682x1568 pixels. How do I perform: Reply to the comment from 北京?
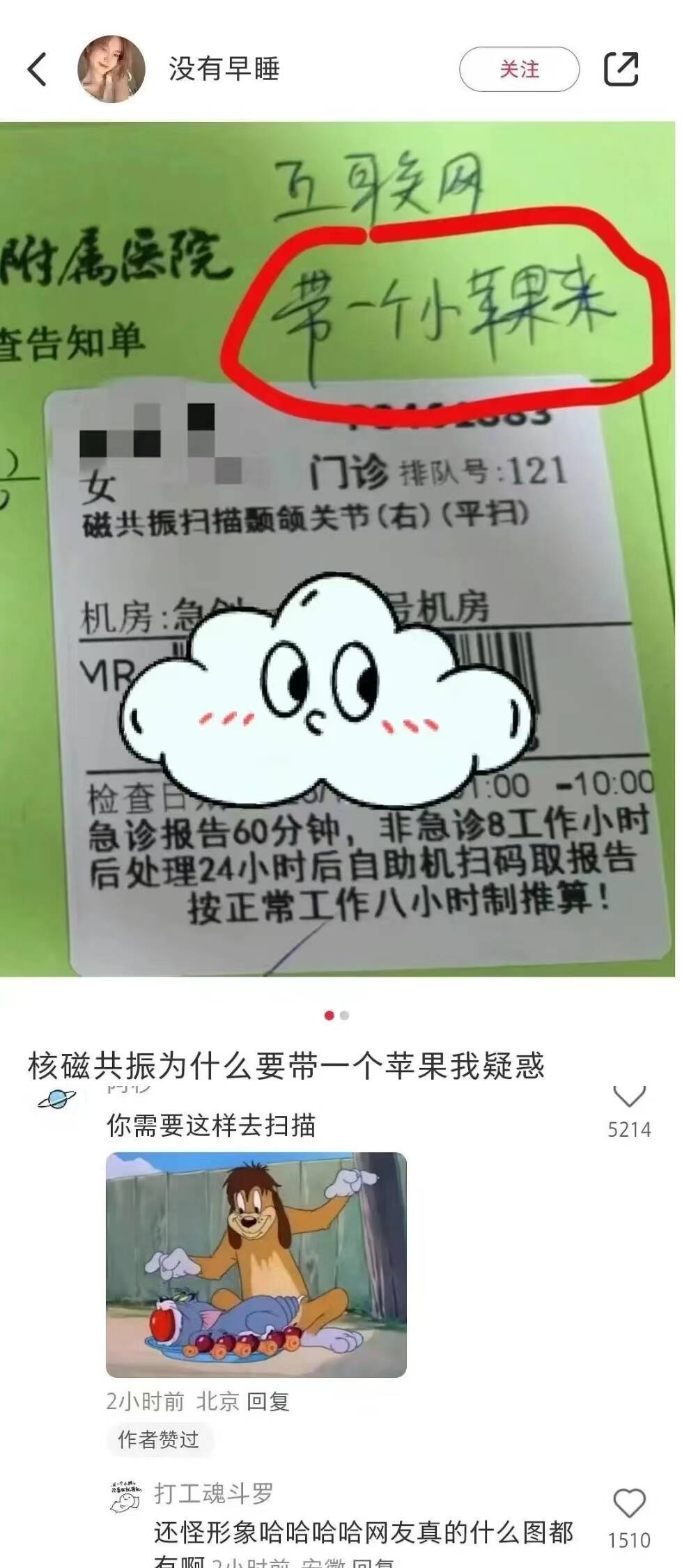point(268,1401)
